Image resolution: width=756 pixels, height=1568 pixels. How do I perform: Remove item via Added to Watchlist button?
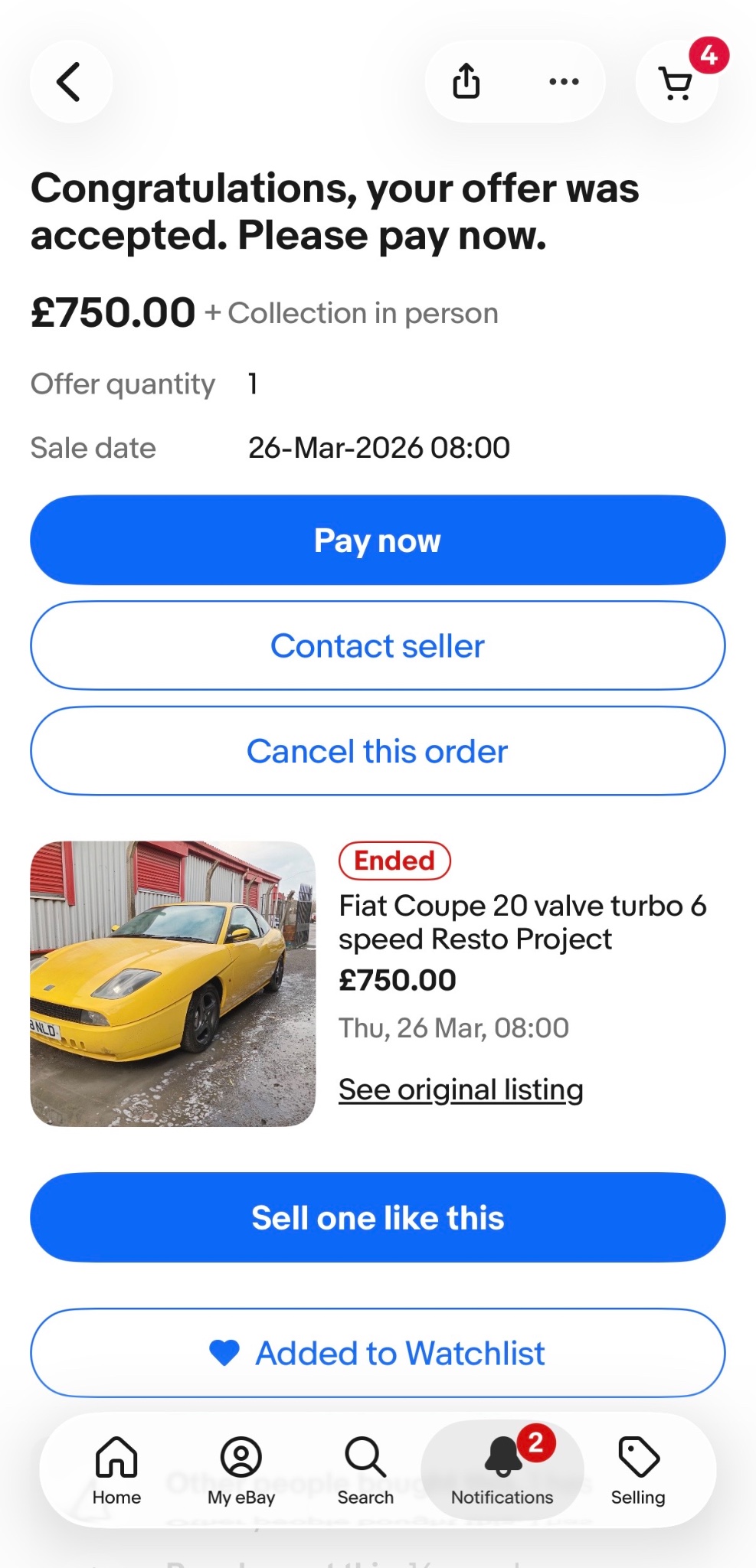[x=378, y=1353]
